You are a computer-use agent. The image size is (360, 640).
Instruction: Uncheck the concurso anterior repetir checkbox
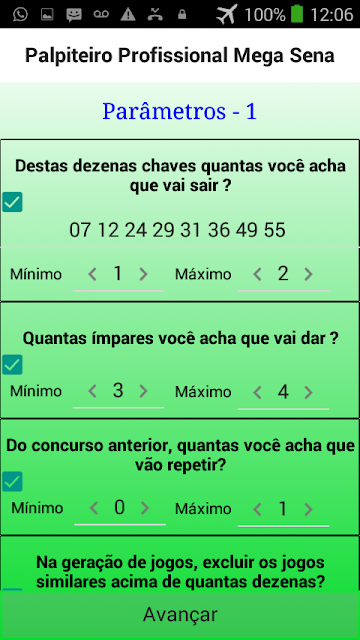click(x=12, y=482)
